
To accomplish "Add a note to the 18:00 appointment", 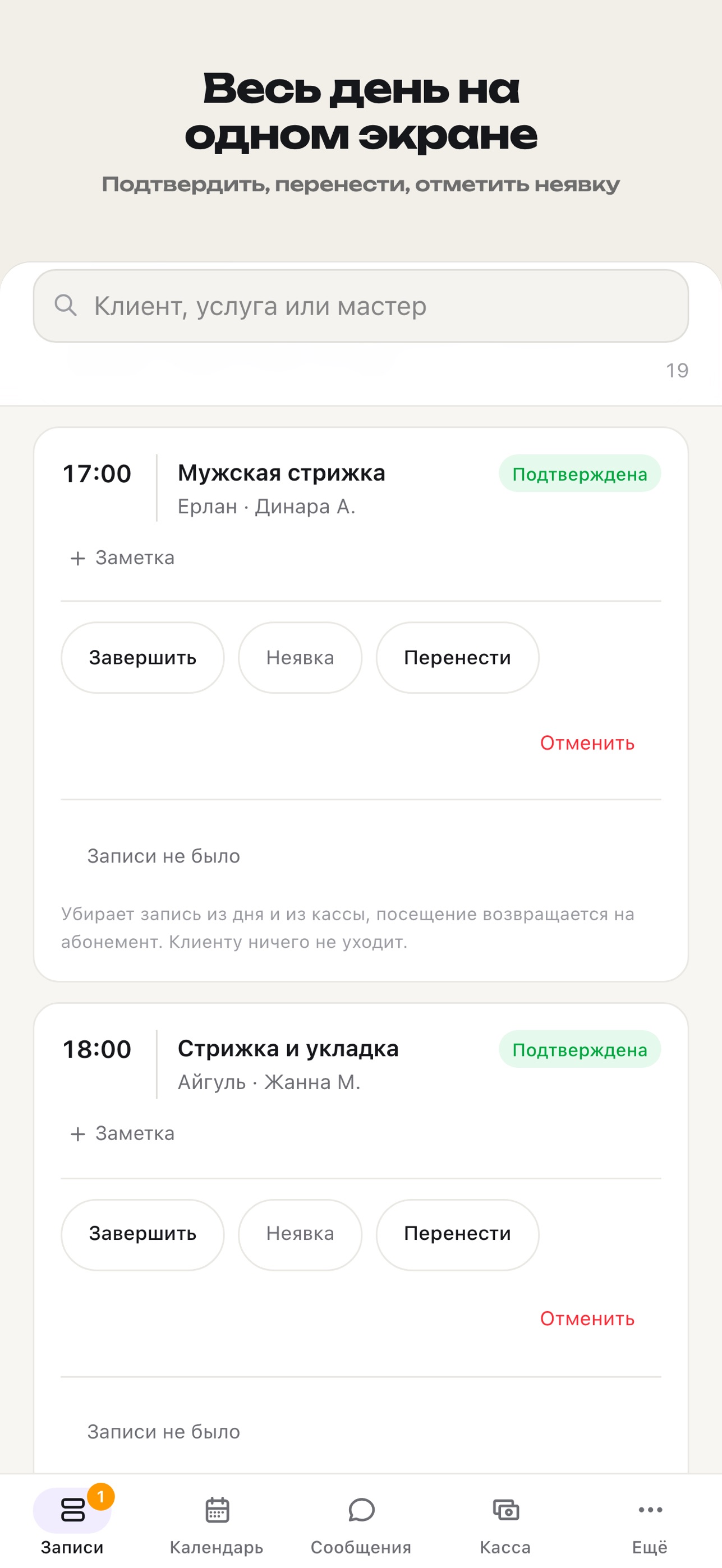I will point(122,1133).
